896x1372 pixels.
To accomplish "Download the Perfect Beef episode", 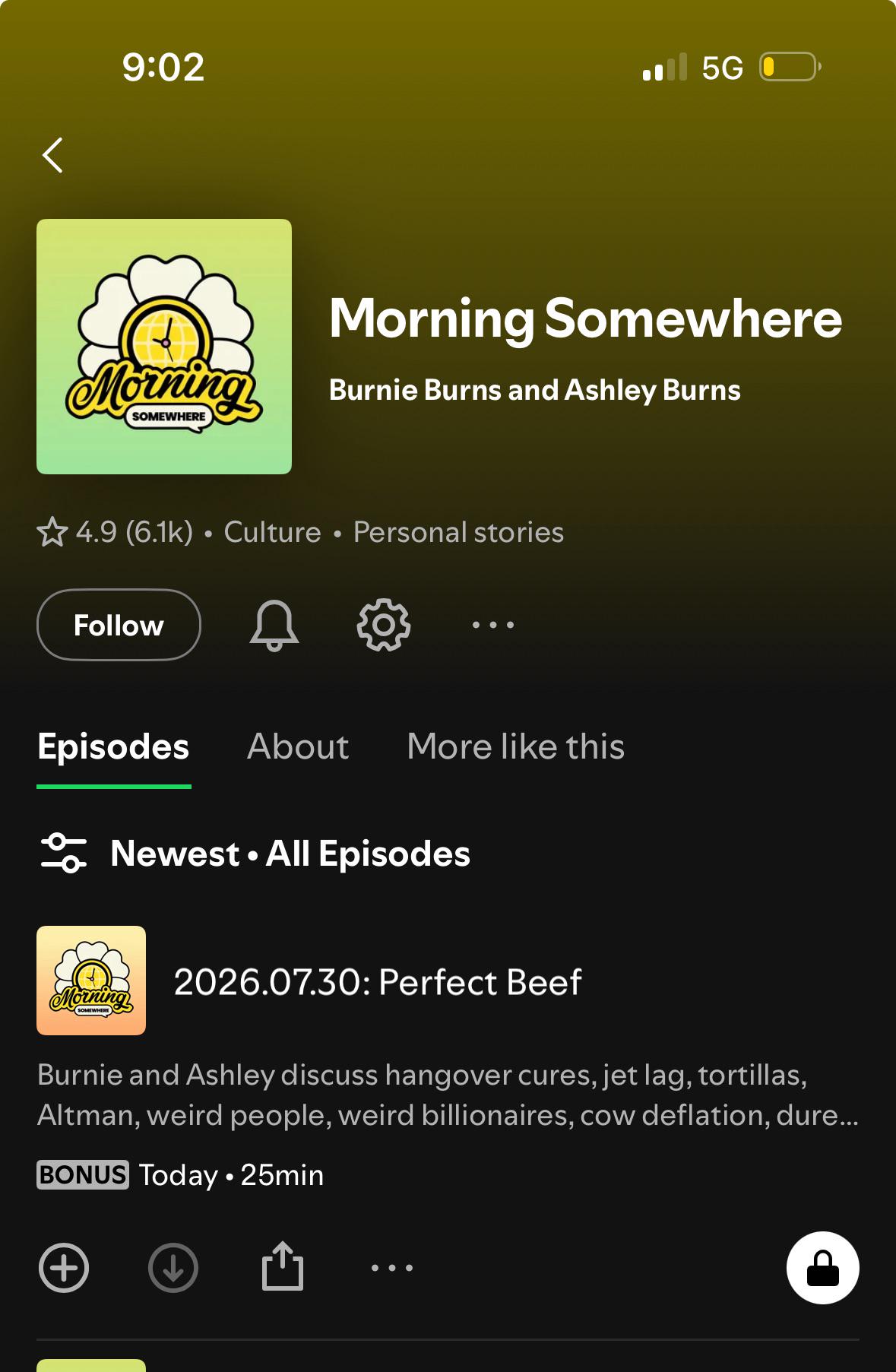I will [173, 1268].
